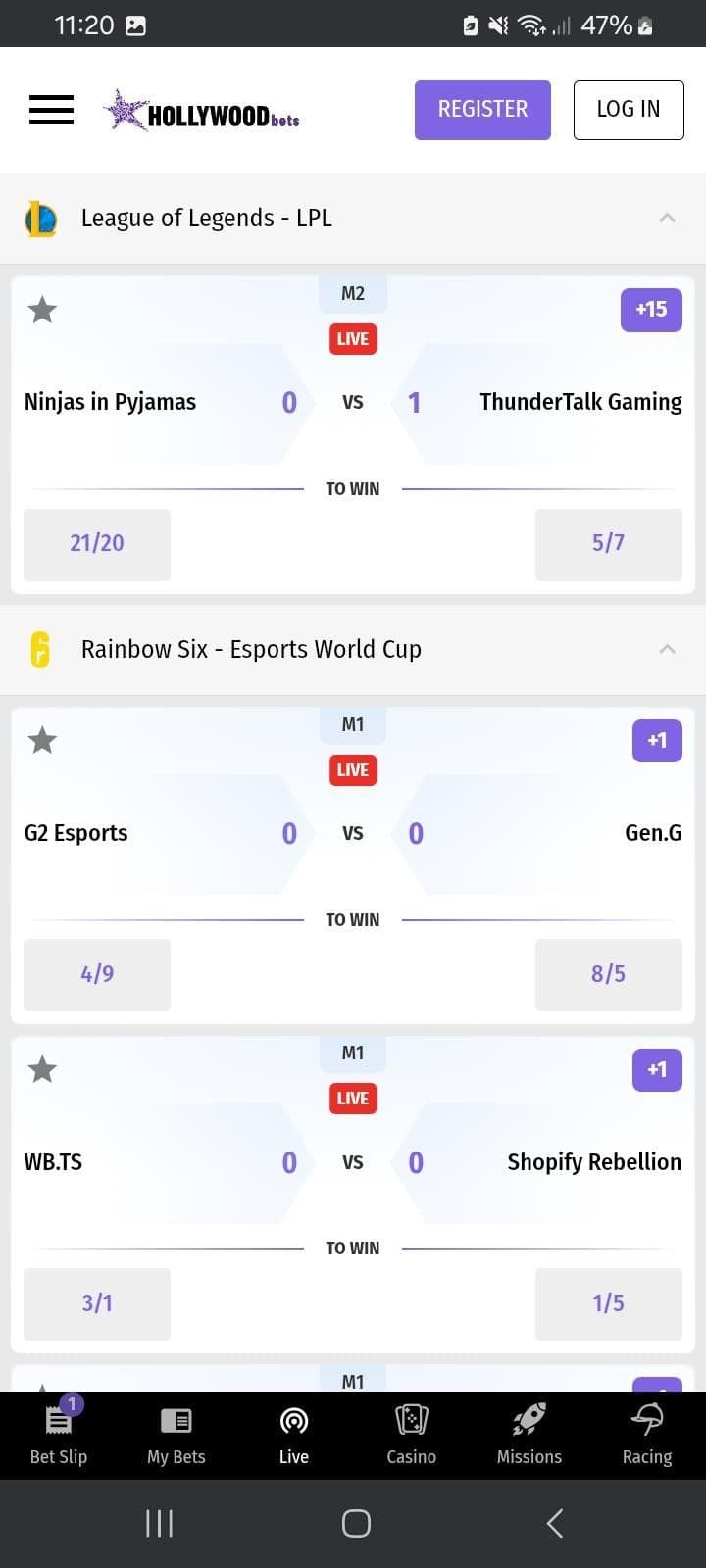Favorite the WB.TS versus Shopify Rebellion match
This screenshot has width=706, height=1568.
pos(42,1069)
